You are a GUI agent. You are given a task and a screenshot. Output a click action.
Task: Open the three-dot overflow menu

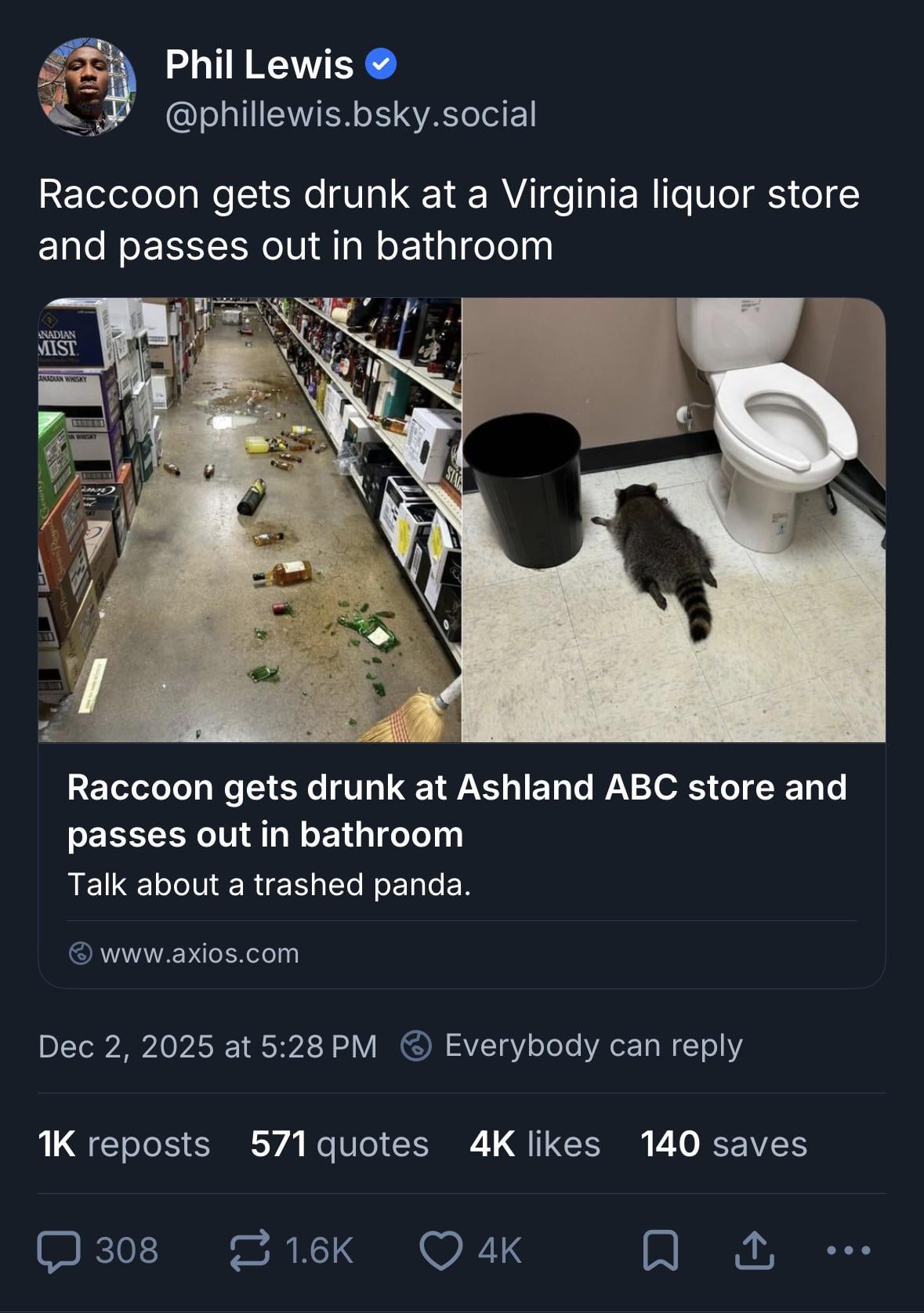848,1250
